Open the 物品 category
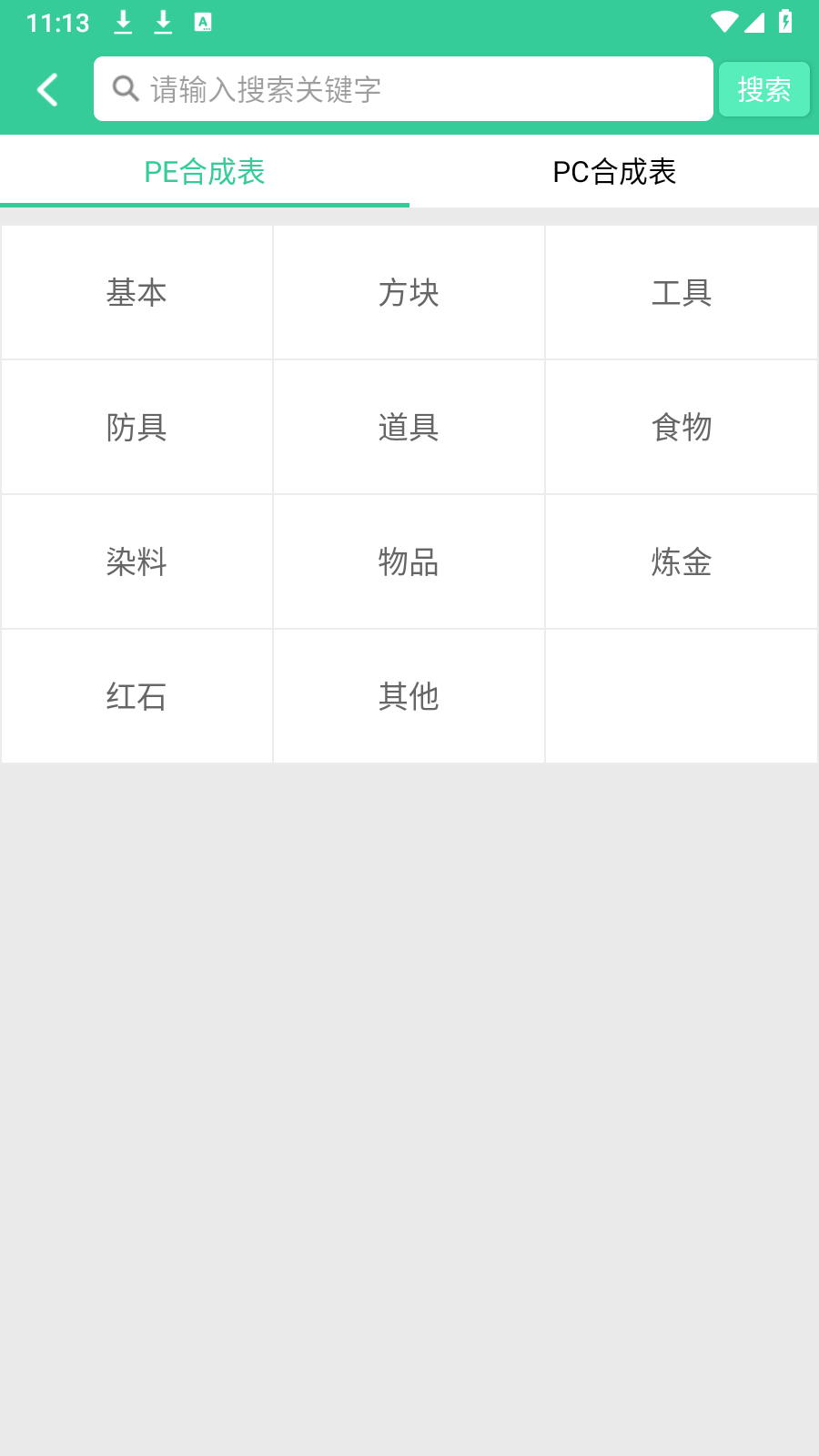This screenshot has width=819, height=1456. 409,561
